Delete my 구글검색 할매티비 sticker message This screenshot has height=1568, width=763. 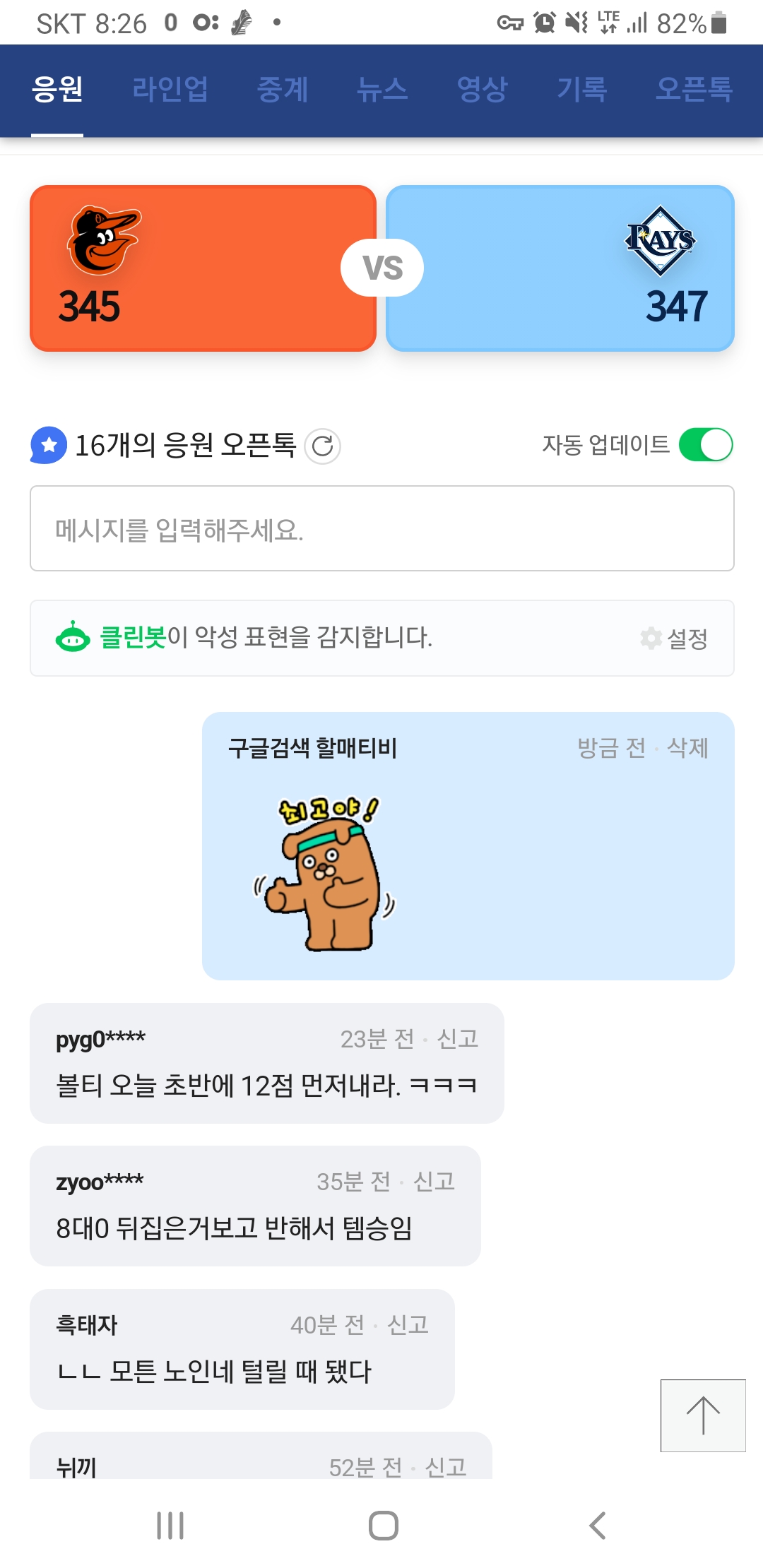(x=688, y=747)
